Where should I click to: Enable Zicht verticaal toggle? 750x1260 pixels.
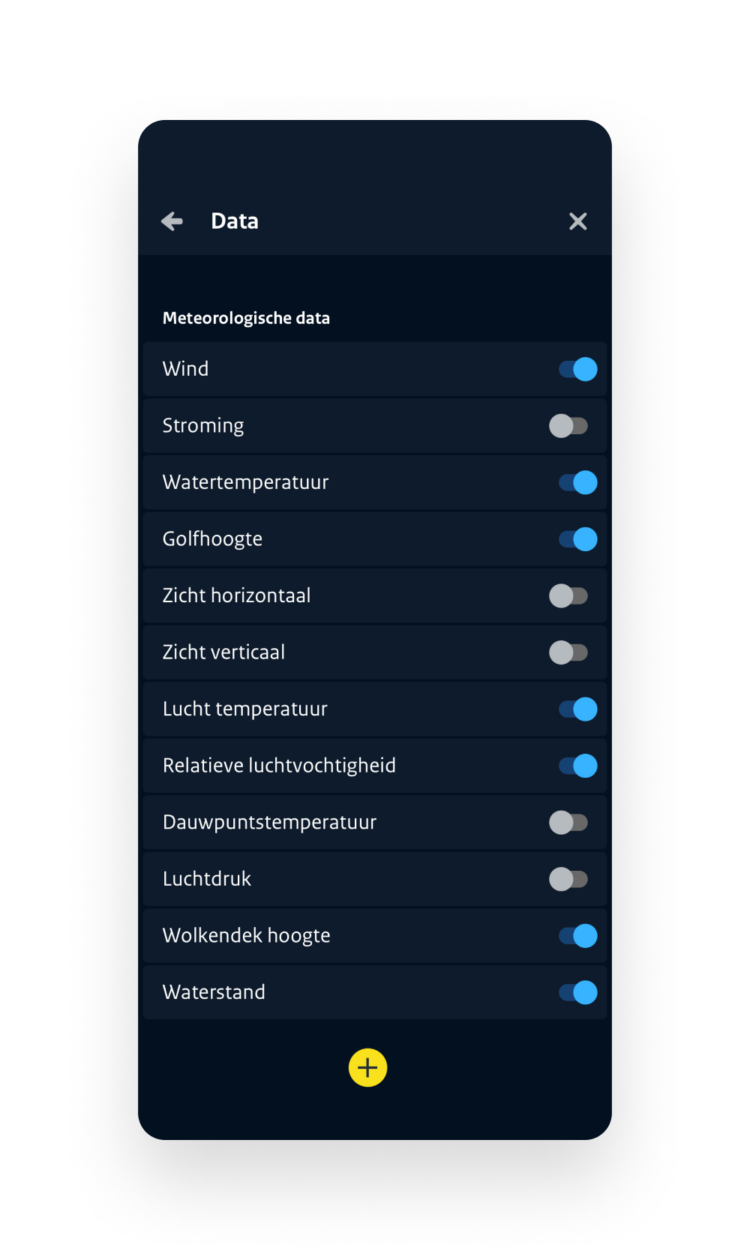tap(569, 653)
